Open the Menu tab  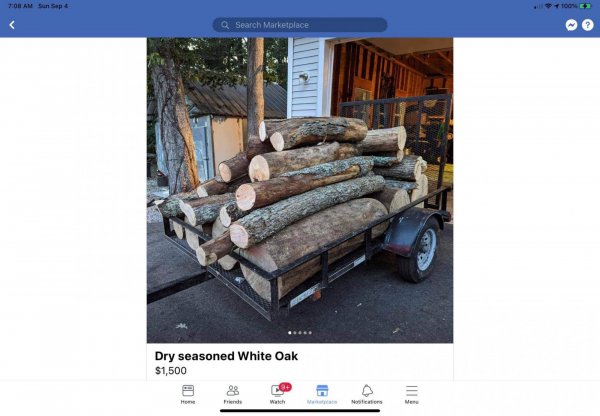[411, 393]
